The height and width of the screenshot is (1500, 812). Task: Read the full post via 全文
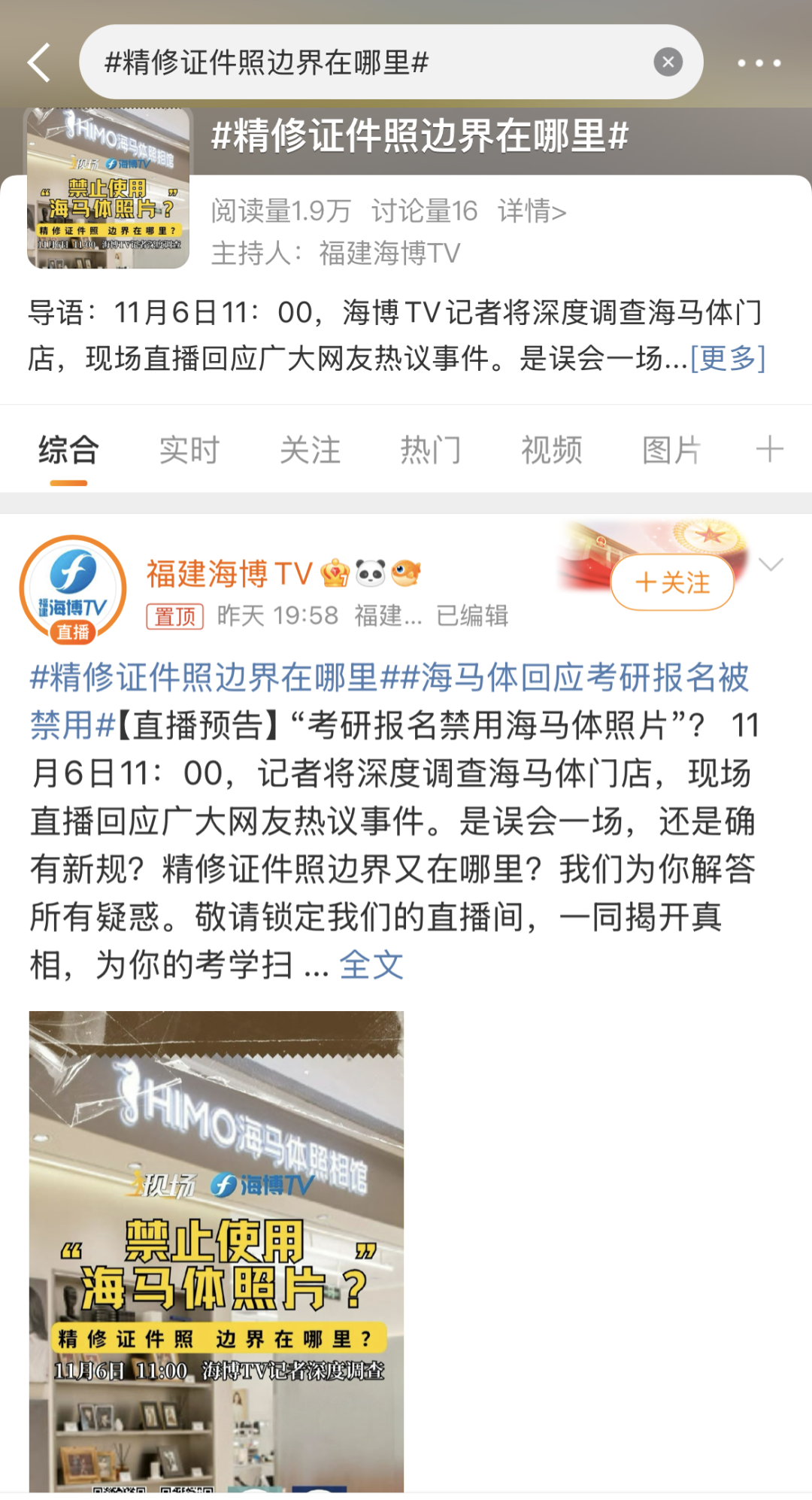tap(371, 965)
